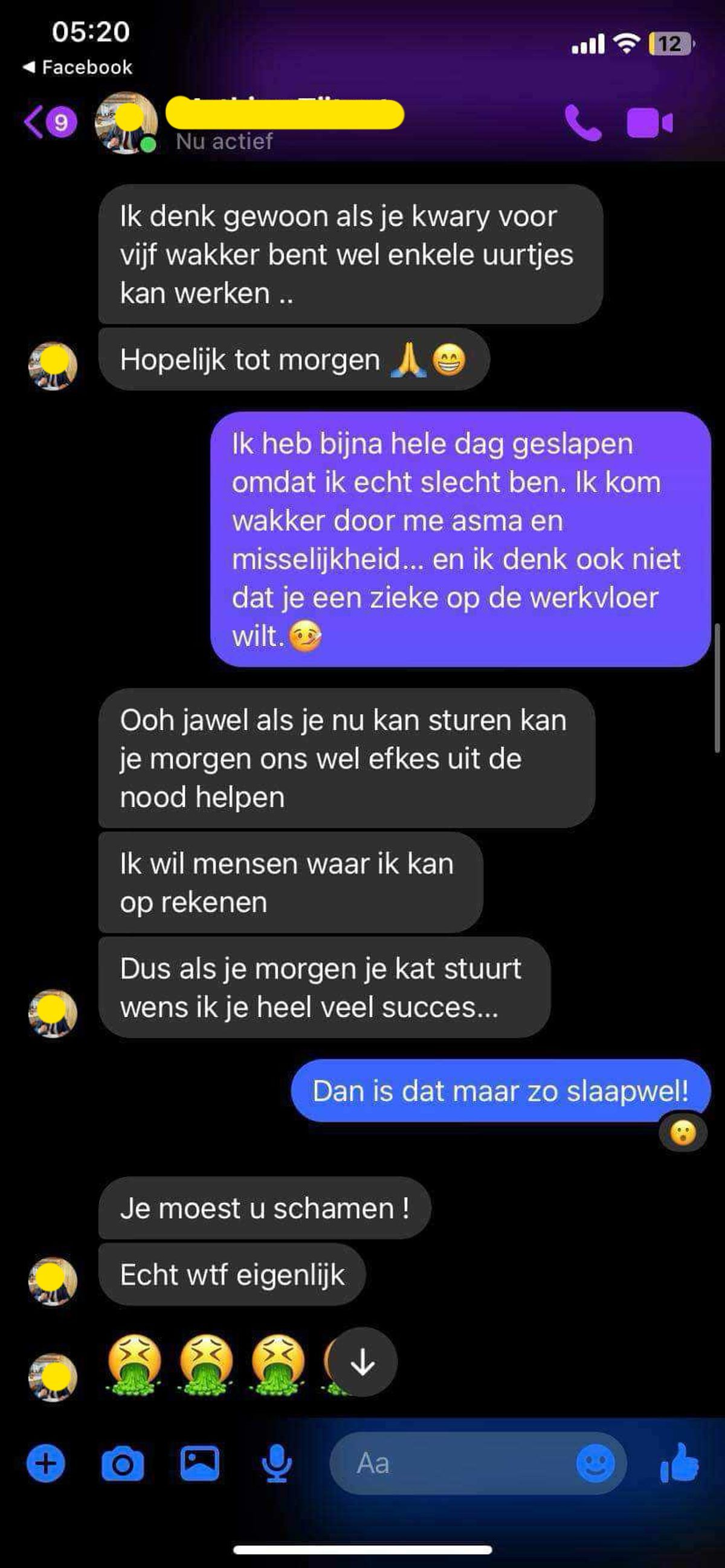Start a video call
This screenshot has width=725, height=1568.
pyautogui.click(x=649, y=124)
